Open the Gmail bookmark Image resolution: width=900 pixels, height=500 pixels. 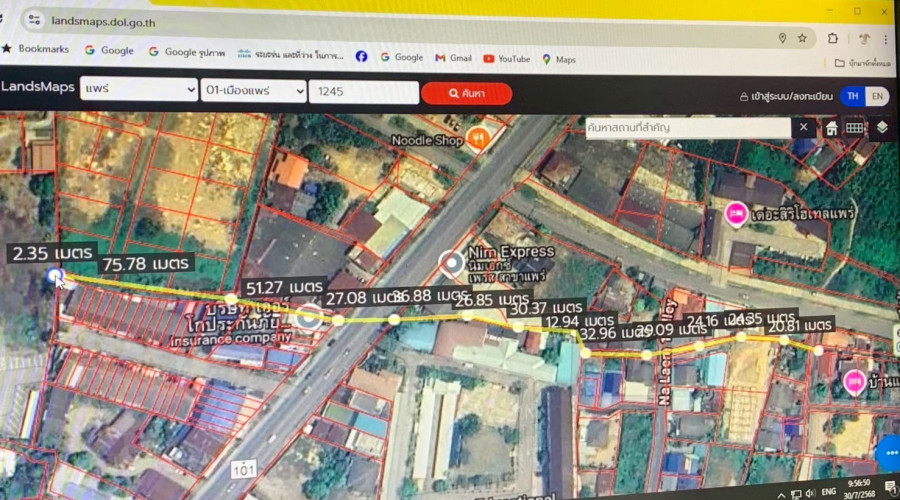[x=453, y=58]
